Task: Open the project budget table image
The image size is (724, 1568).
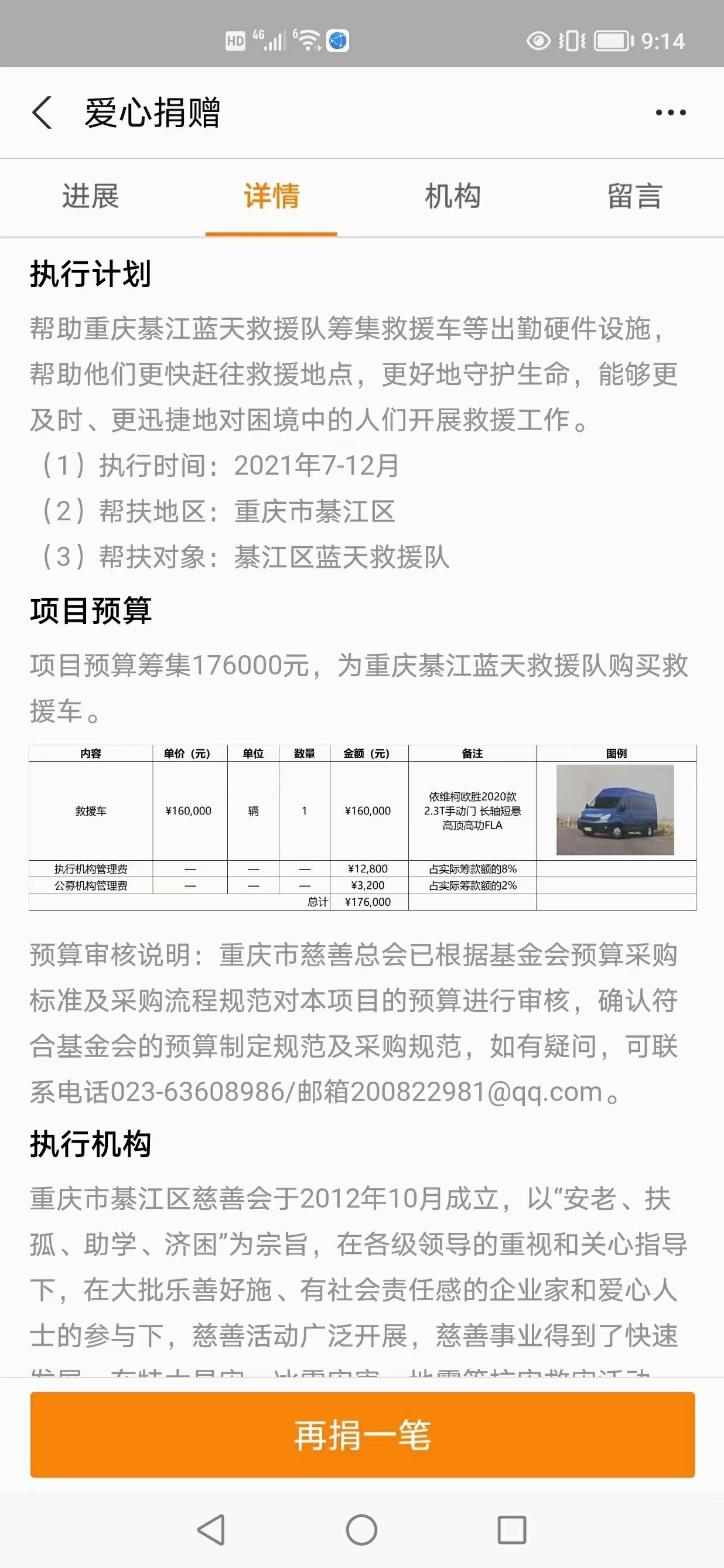Action: [363, 827]
